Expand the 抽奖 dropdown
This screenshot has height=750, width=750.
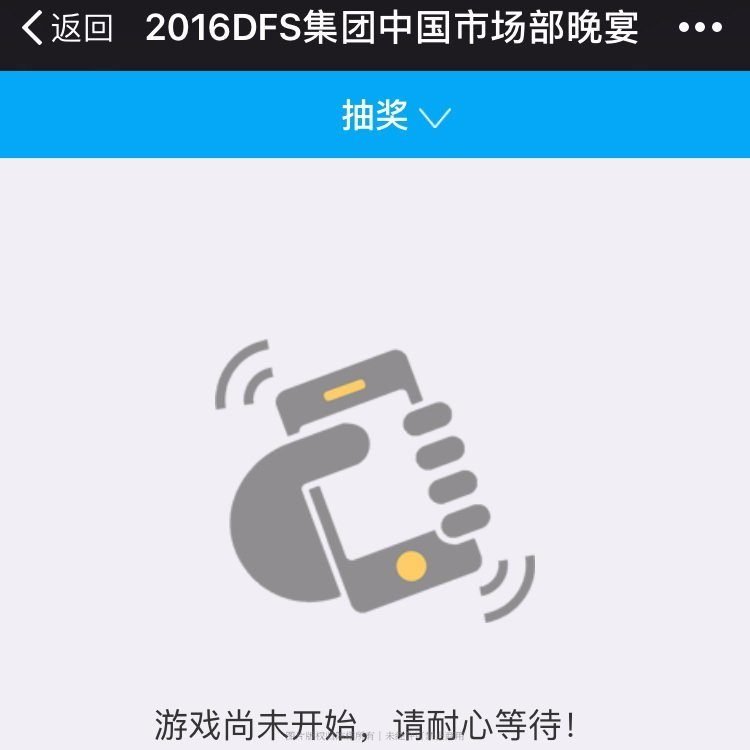coord(396,115)
